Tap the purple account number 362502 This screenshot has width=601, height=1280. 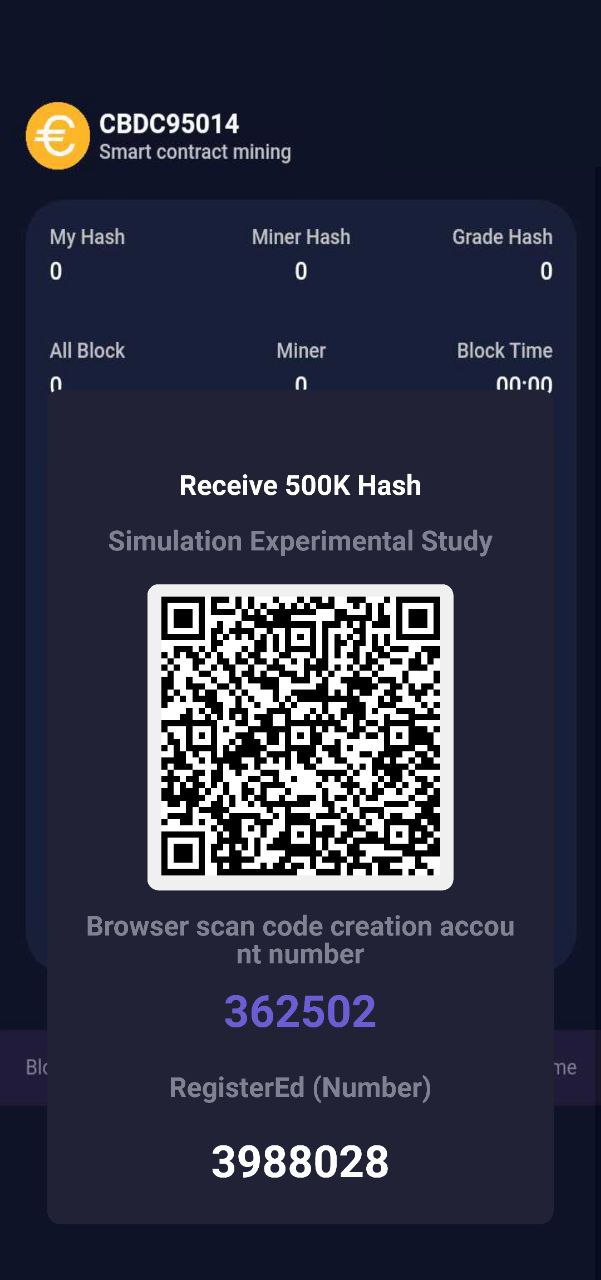coord(300,1012)
